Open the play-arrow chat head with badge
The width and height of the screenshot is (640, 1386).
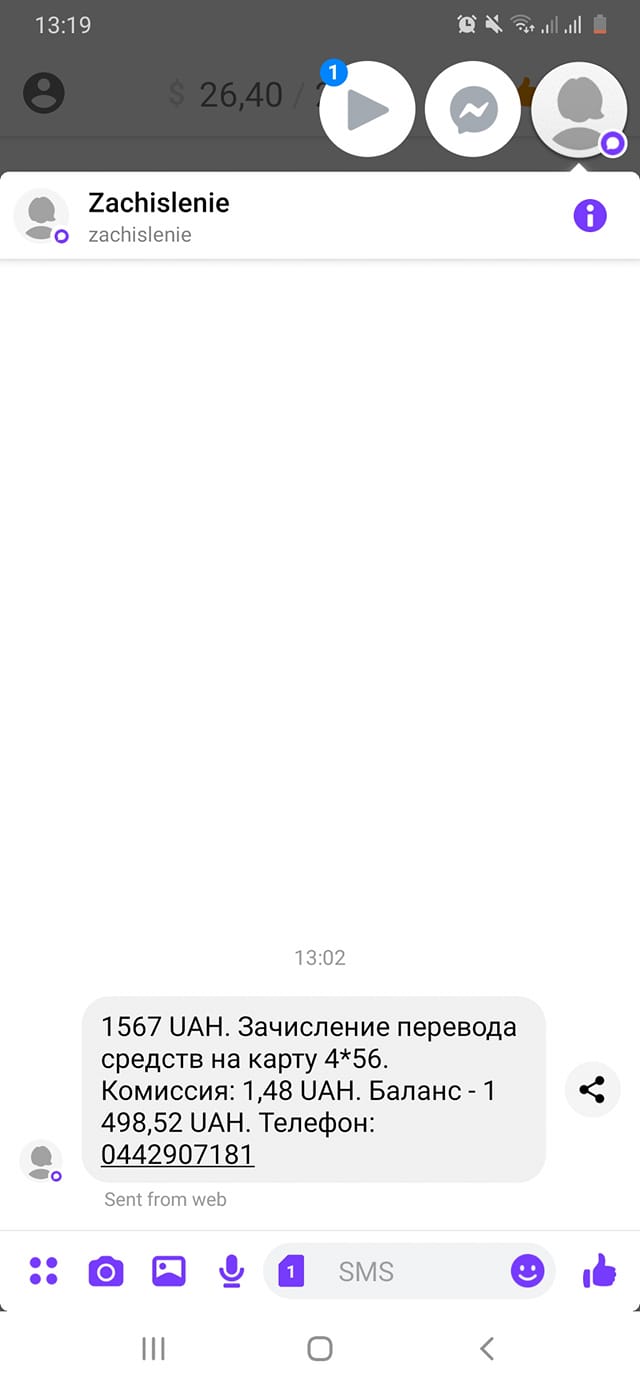pyautogui.click(x=367, y=110)
